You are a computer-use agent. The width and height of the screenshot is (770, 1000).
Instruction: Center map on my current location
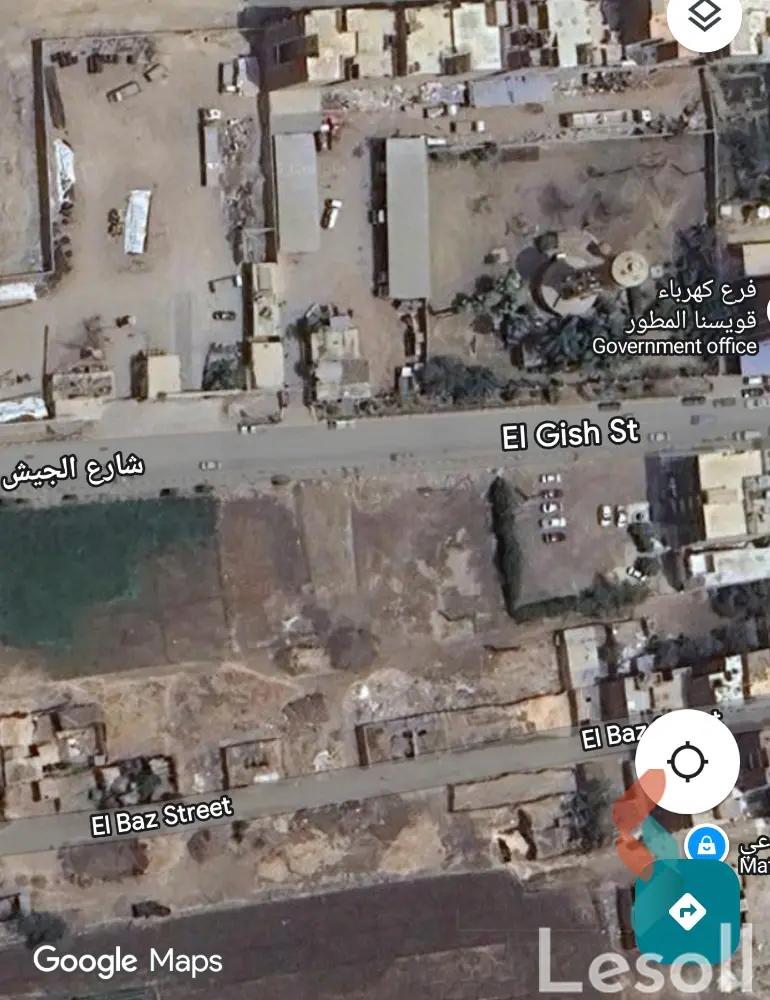pyautogui.click(x=687, y=762)
